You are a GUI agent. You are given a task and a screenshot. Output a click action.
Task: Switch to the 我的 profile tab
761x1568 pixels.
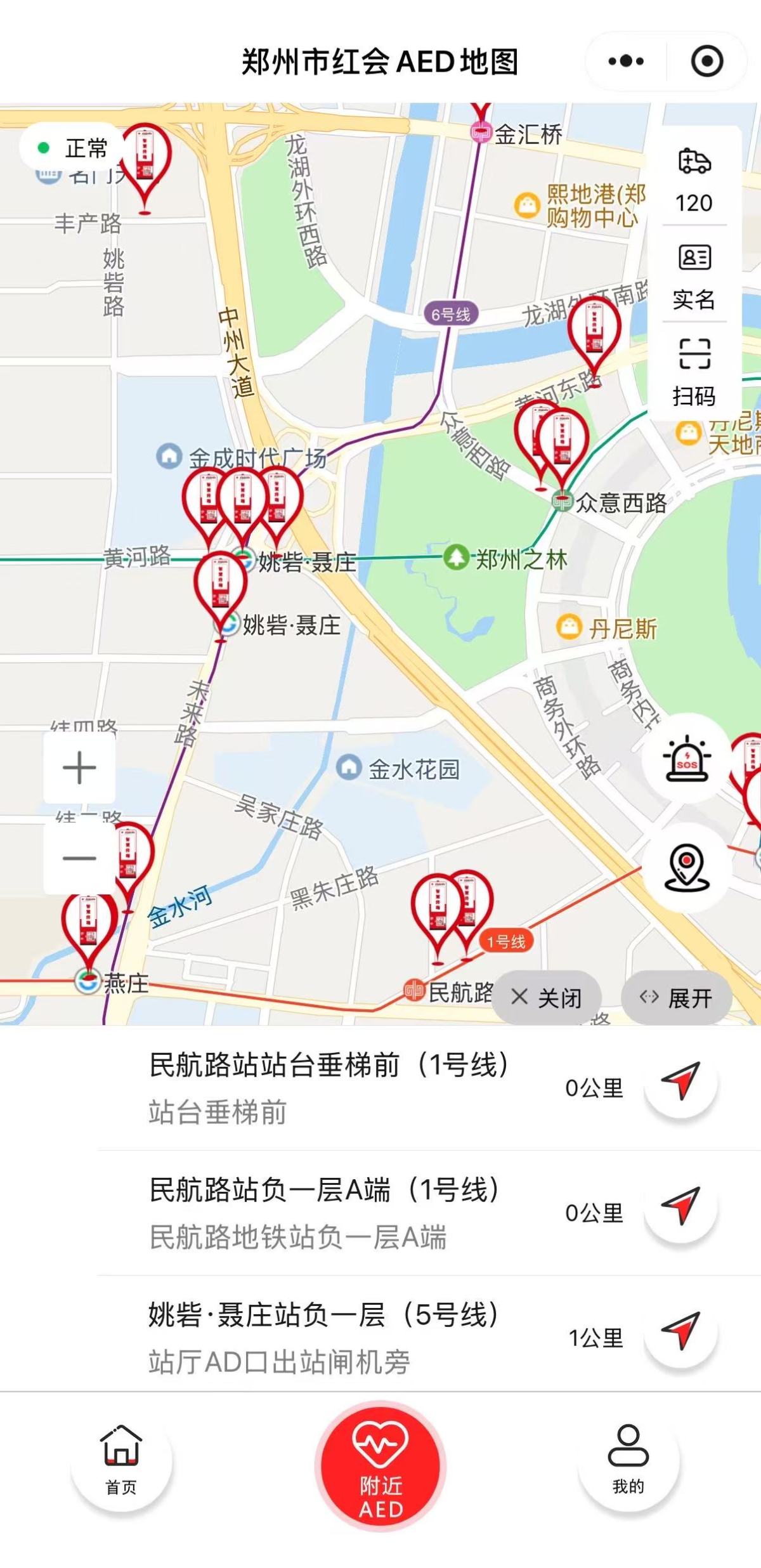[x=628, y=1460]
